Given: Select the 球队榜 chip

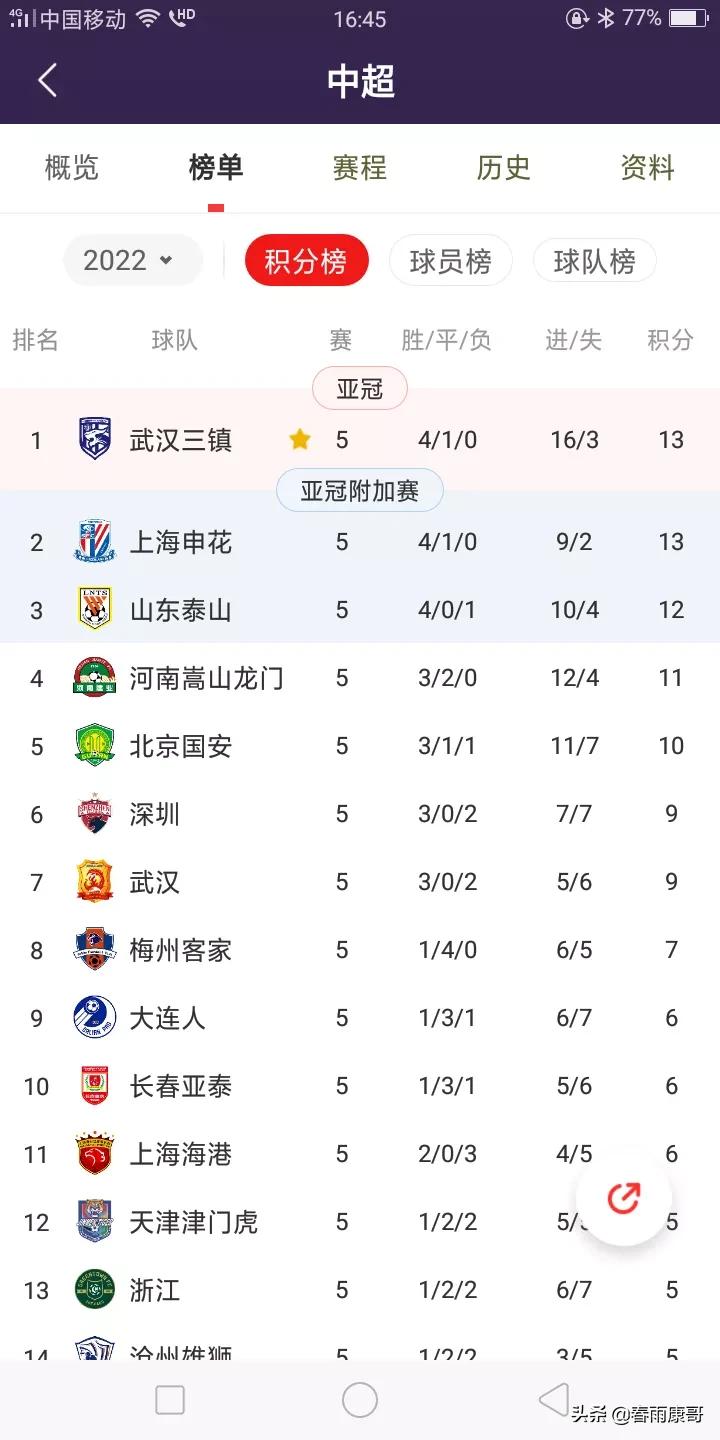Looking at the screenshot, I should 594,261.
